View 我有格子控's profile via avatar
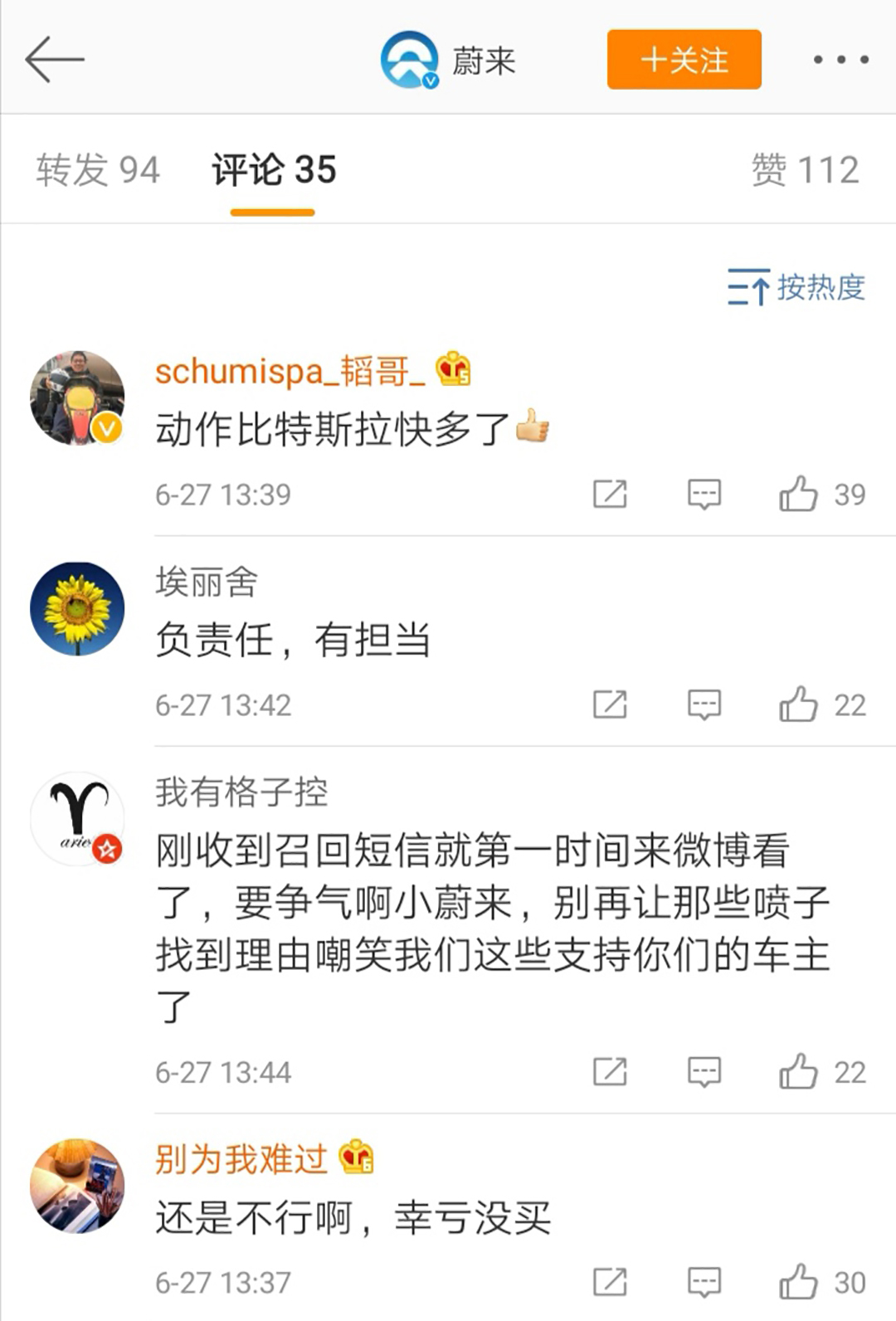The image size is (896, 1321). pyautogui.click(x=77, y=819)
